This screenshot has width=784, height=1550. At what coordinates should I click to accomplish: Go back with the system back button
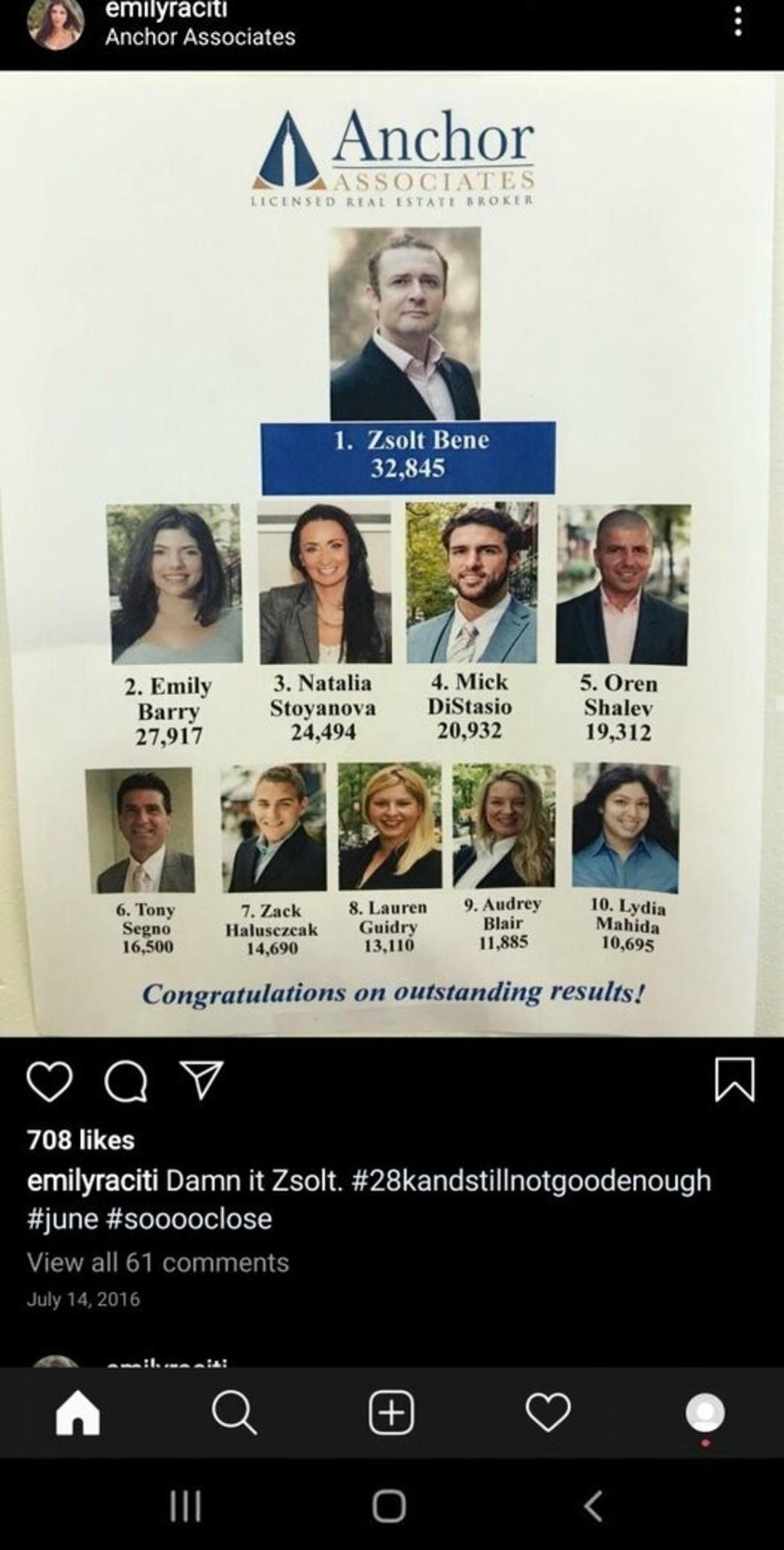[593, 1506]
